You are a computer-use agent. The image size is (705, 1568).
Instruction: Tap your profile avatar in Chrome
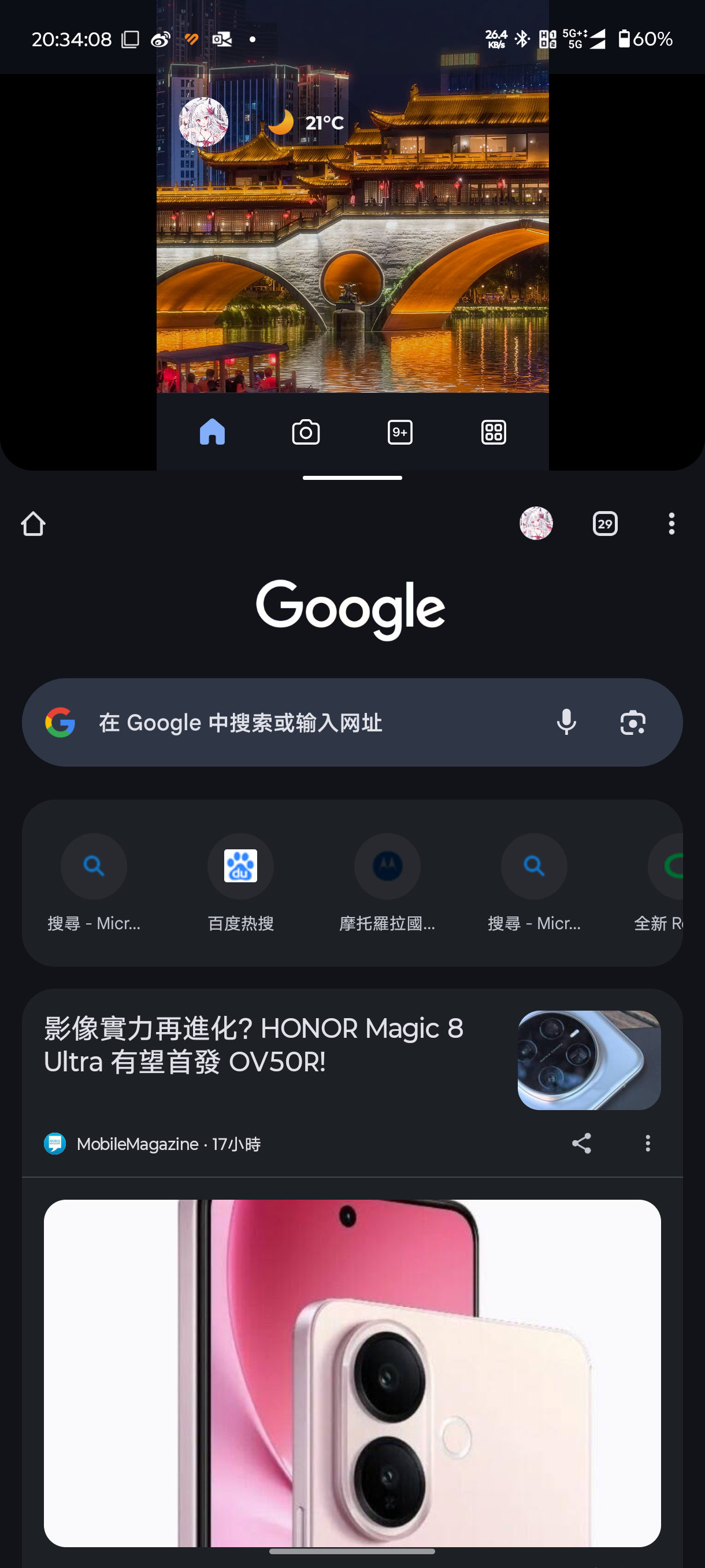[x=536, y=524]
